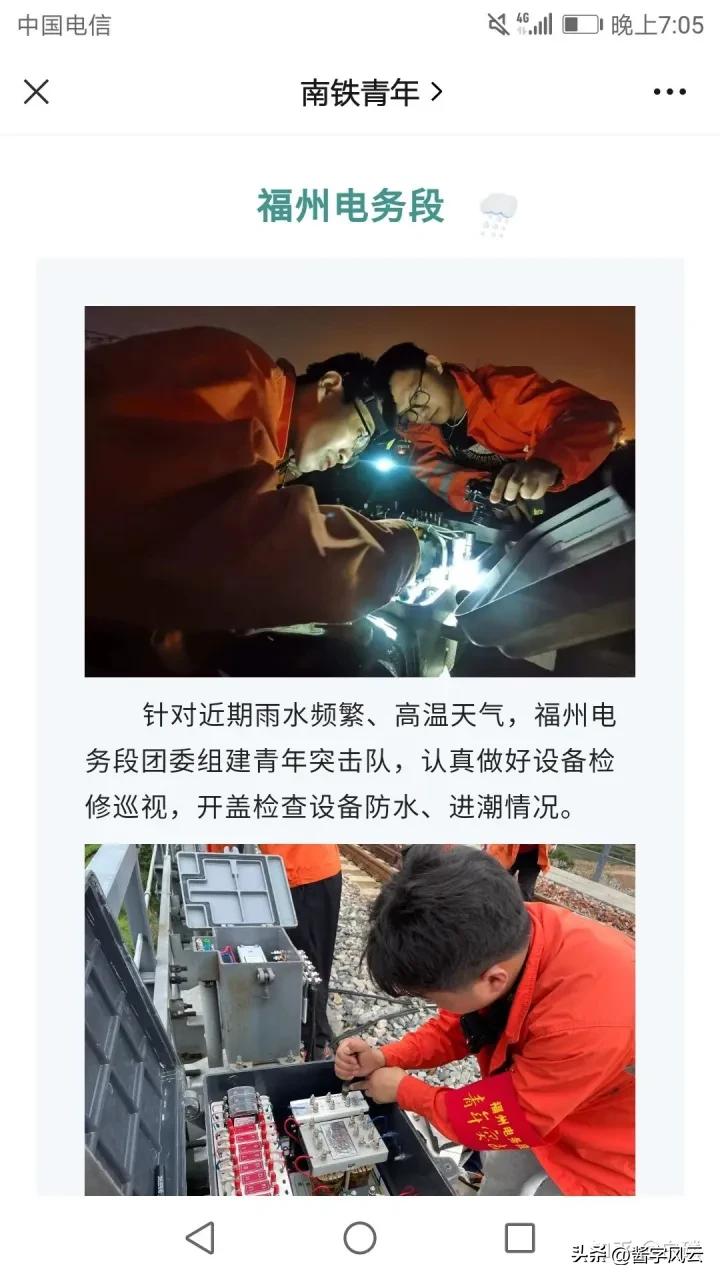Viewport: 720px width, 1280px height.
Task: Tap the home circle navigation icon
Action: tap(358, 1237)
